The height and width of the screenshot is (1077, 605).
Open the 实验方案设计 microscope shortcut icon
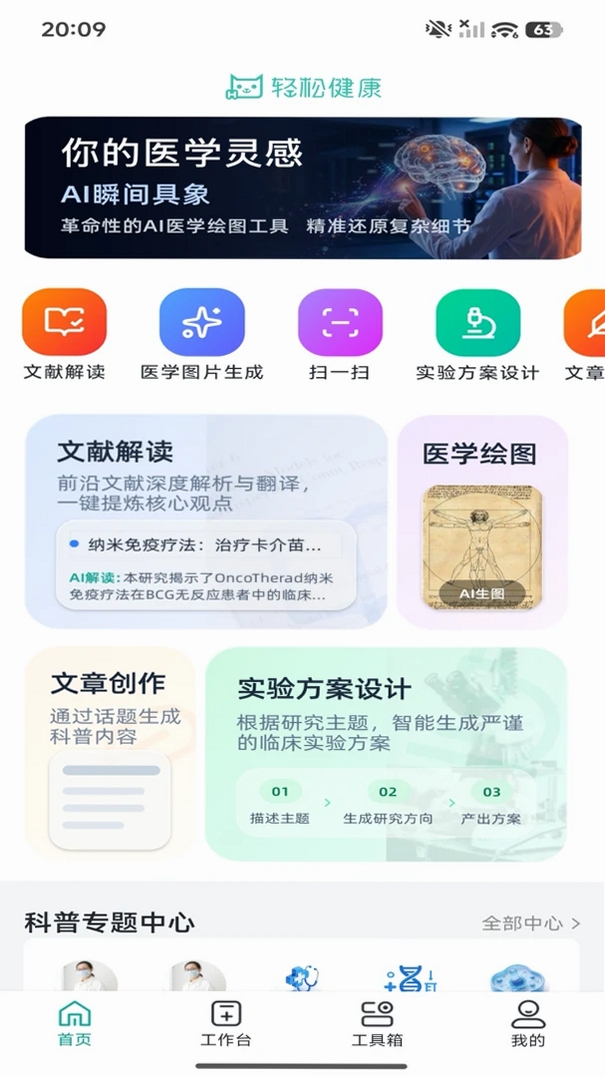[478, 321]
